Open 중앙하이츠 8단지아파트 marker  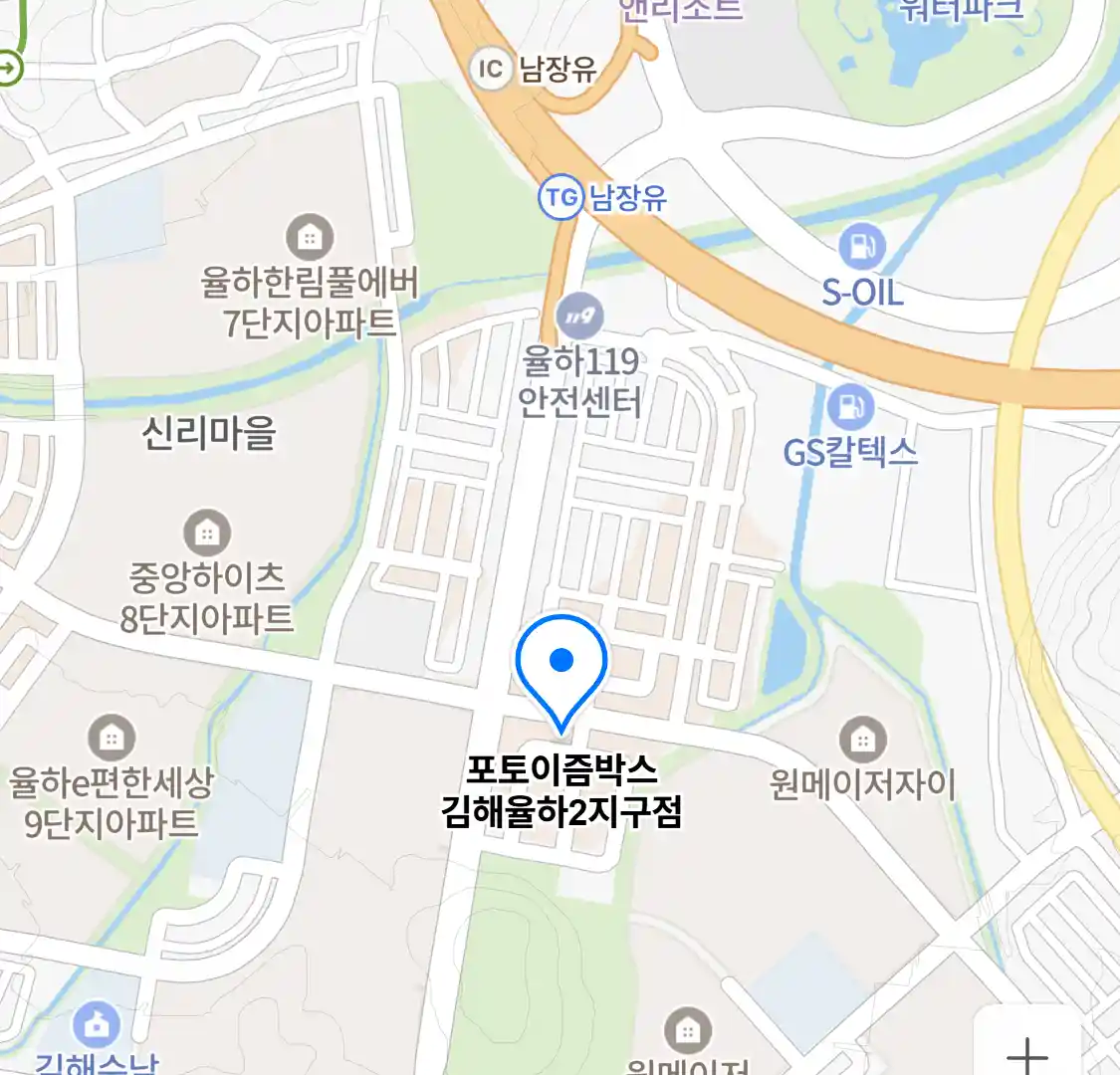click(x=206, y=534)
